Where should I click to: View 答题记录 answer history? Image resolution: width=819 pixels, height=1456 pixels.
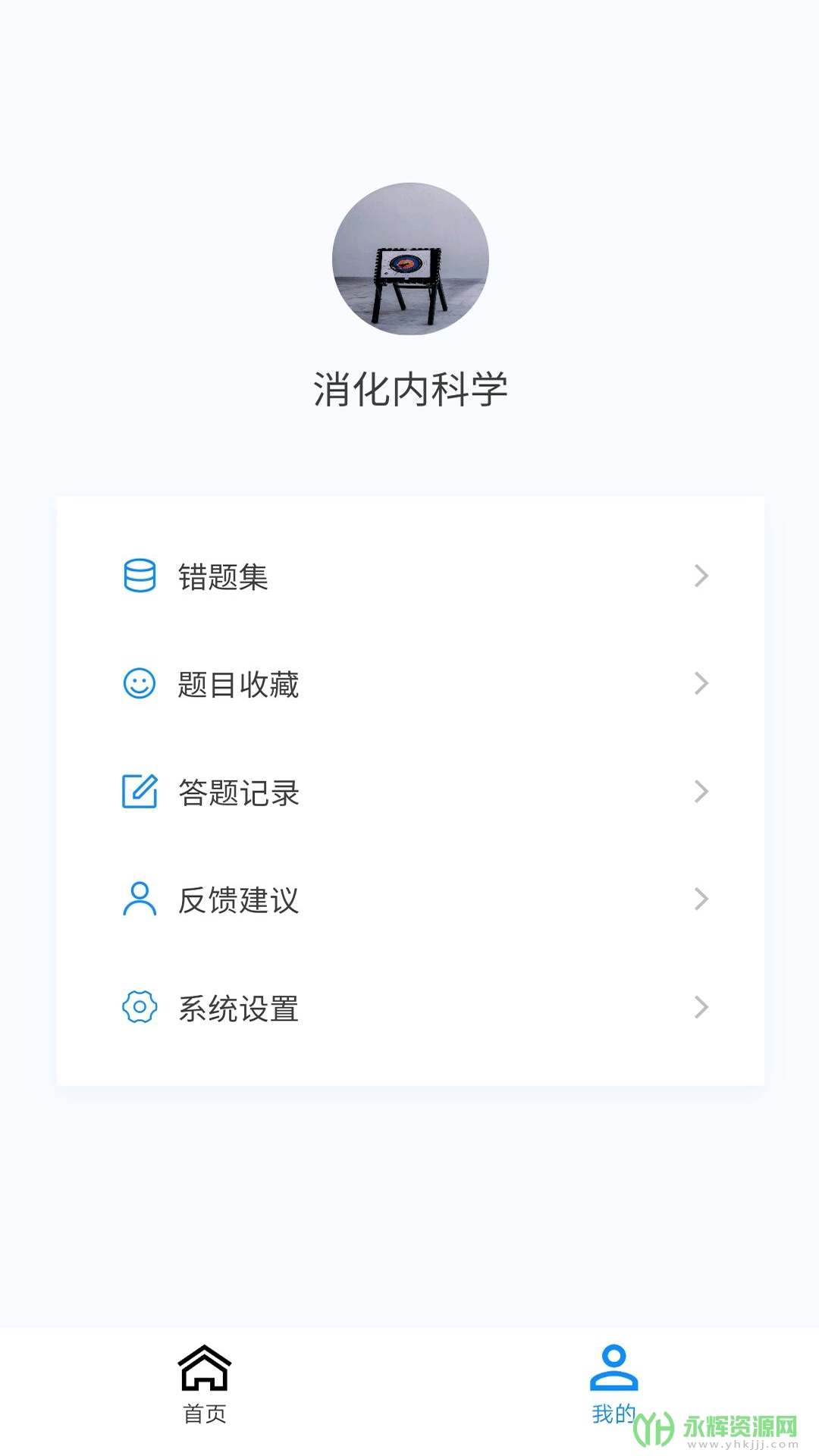point(410,792)
